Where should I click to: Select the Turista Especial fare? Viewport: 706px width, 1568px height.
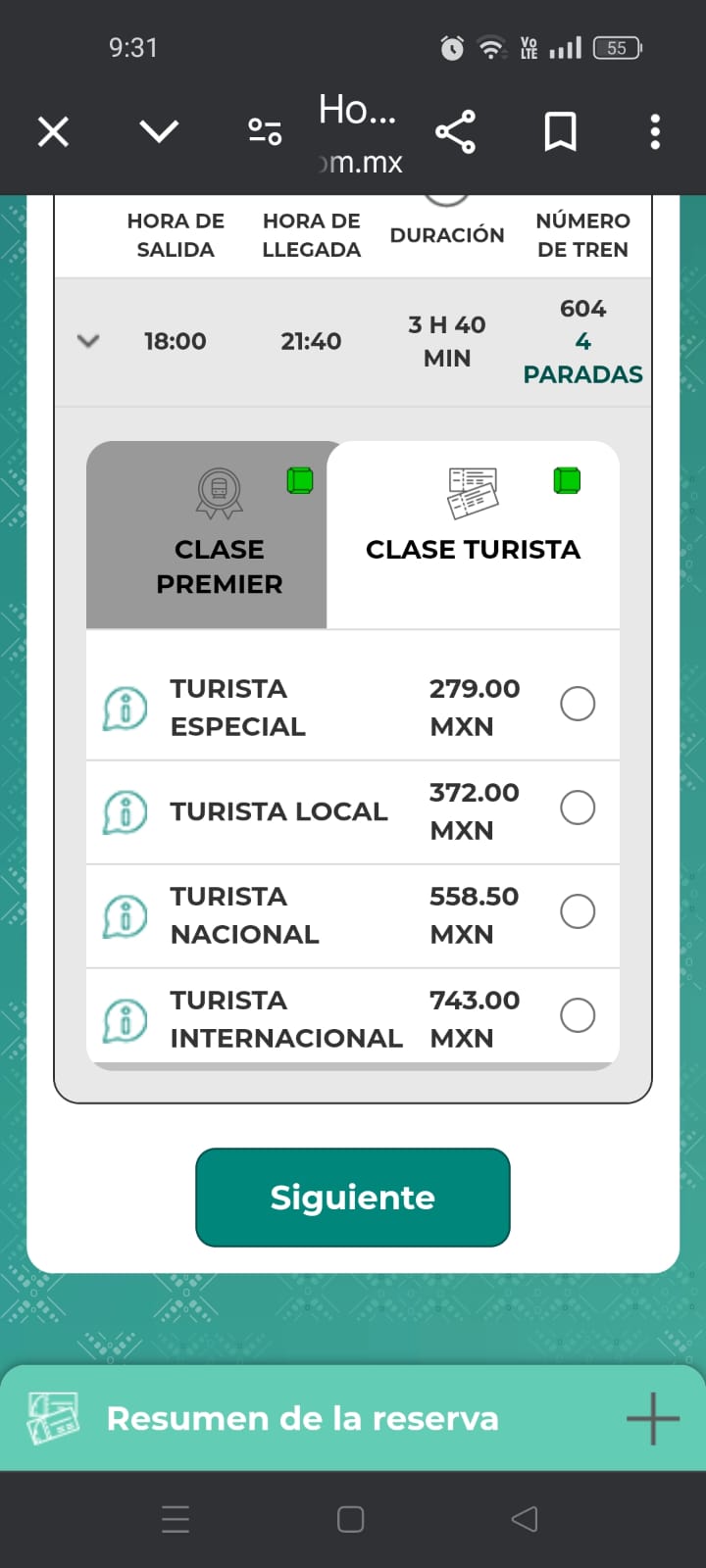click(x=578, y=704)
